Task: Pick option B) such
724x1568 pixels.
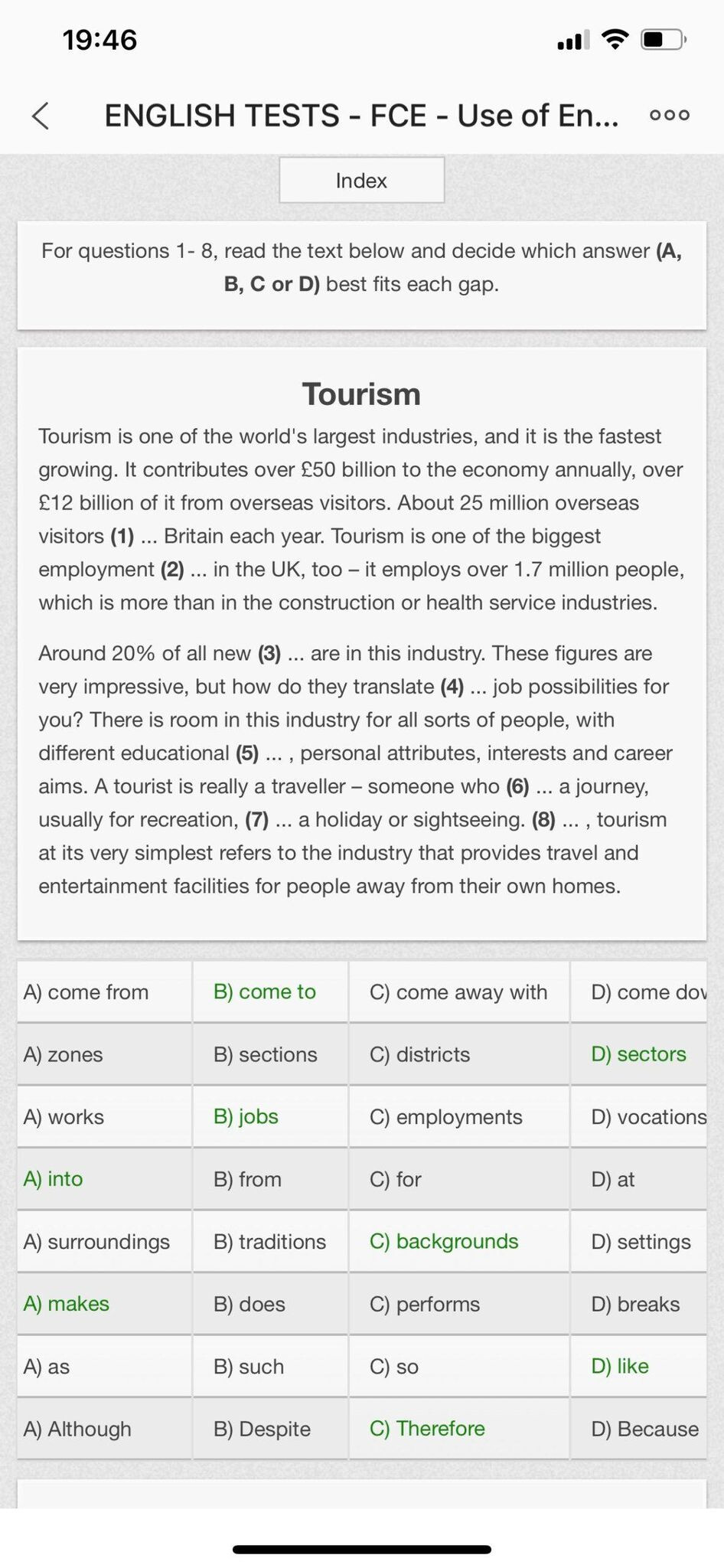Action: click(x=249, y=1367)
